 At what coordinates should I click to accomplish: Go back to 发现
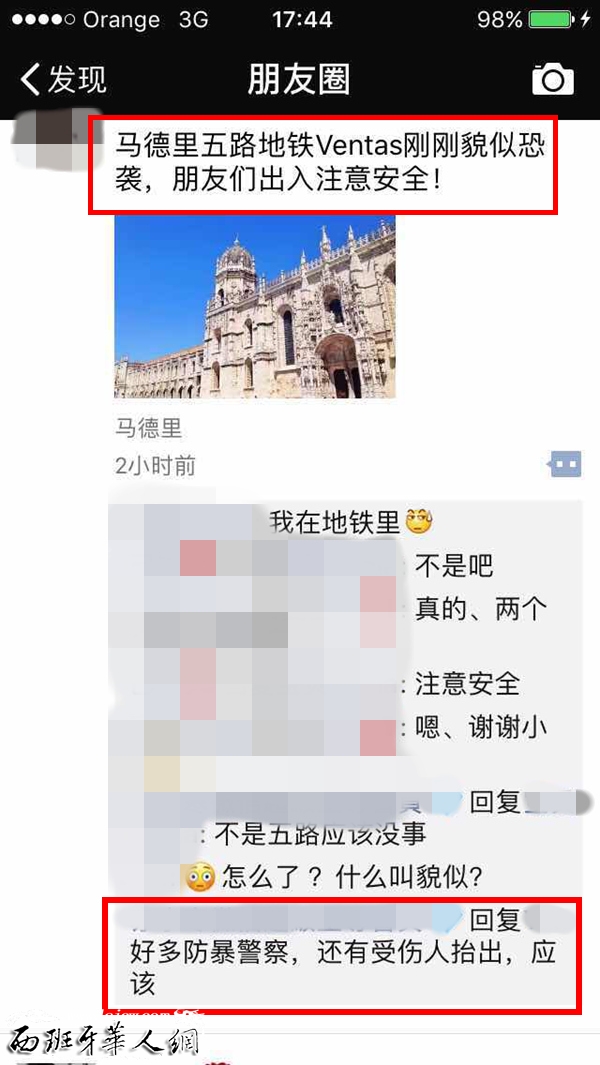coord(63,80)
